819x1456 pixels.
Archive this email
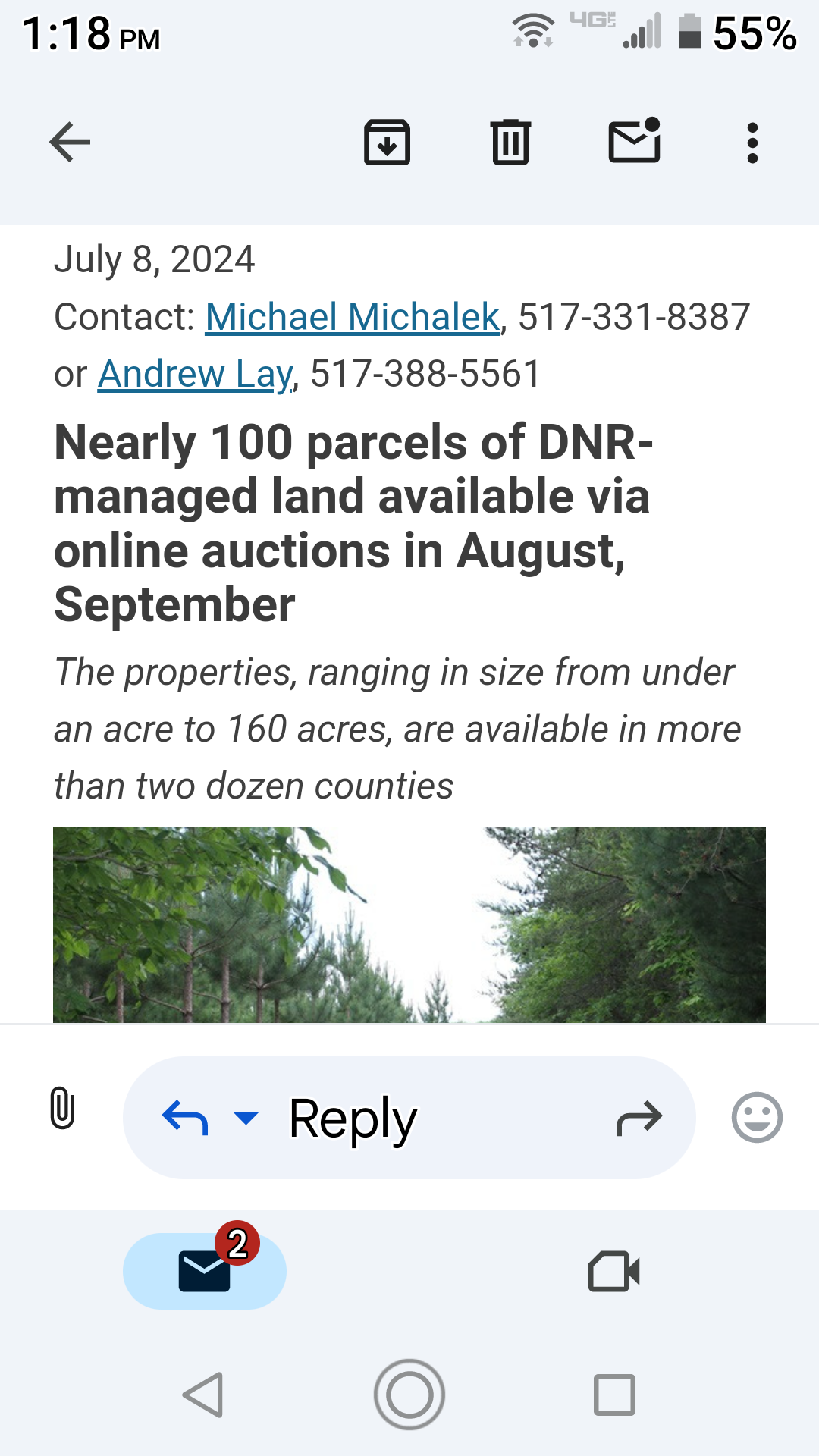[x=388, y=142]
